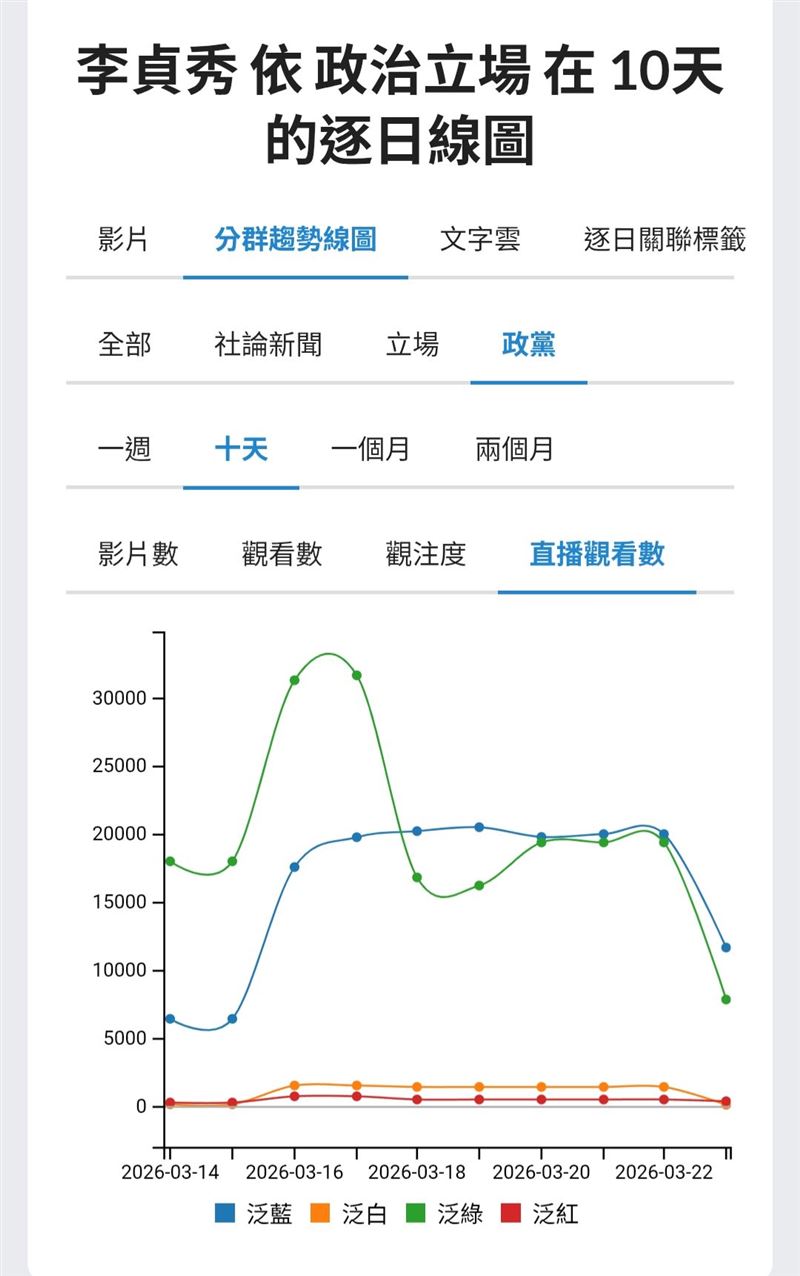Switch metric to 觀看數
The image size is (800, 1276).
pyautogui.click(x=282, y=554)
